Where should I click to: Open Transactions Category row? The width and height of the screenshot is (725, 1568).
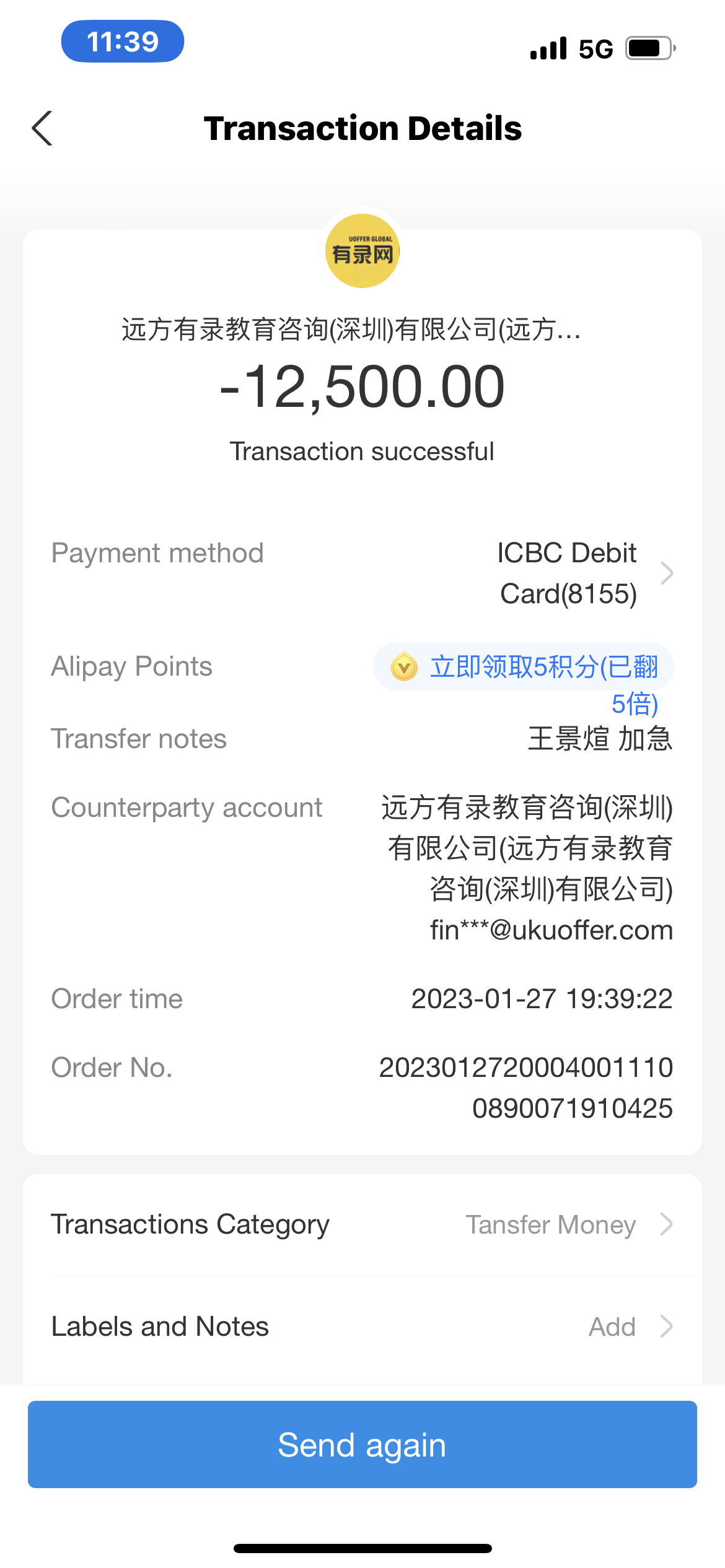tap(362, 1225)
